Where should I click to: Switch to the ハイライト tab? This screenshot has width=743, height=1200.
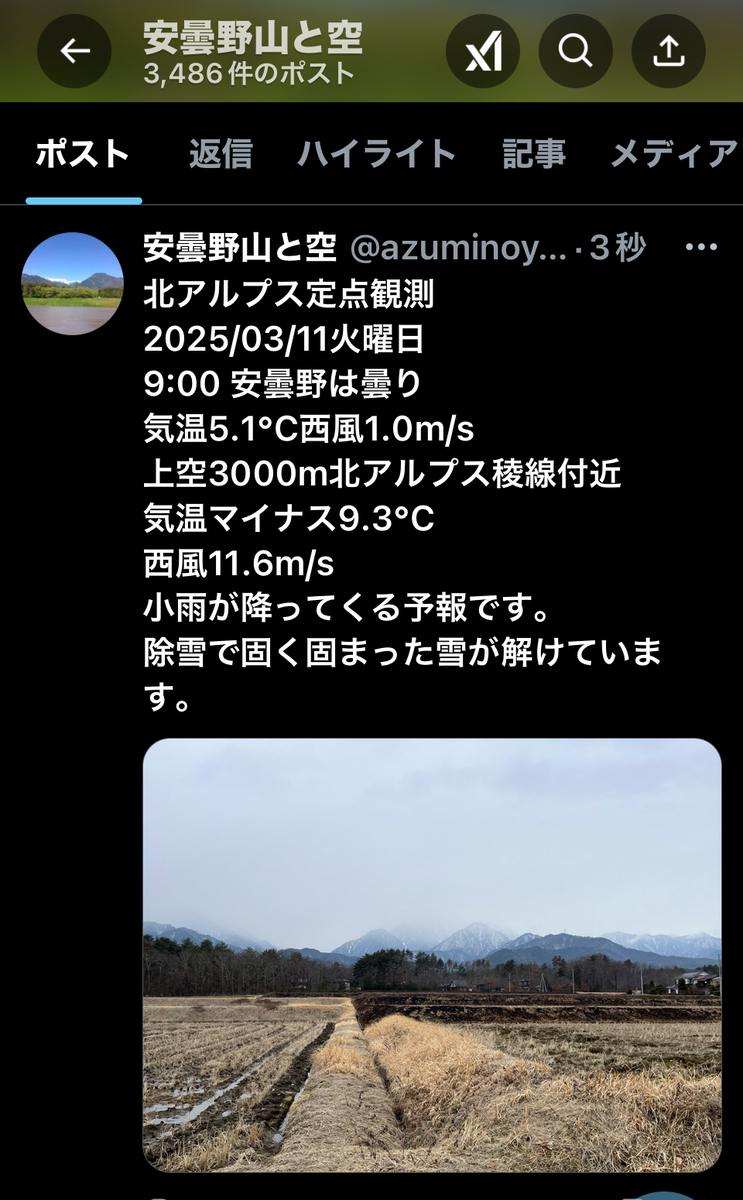[x=377, y=154]
